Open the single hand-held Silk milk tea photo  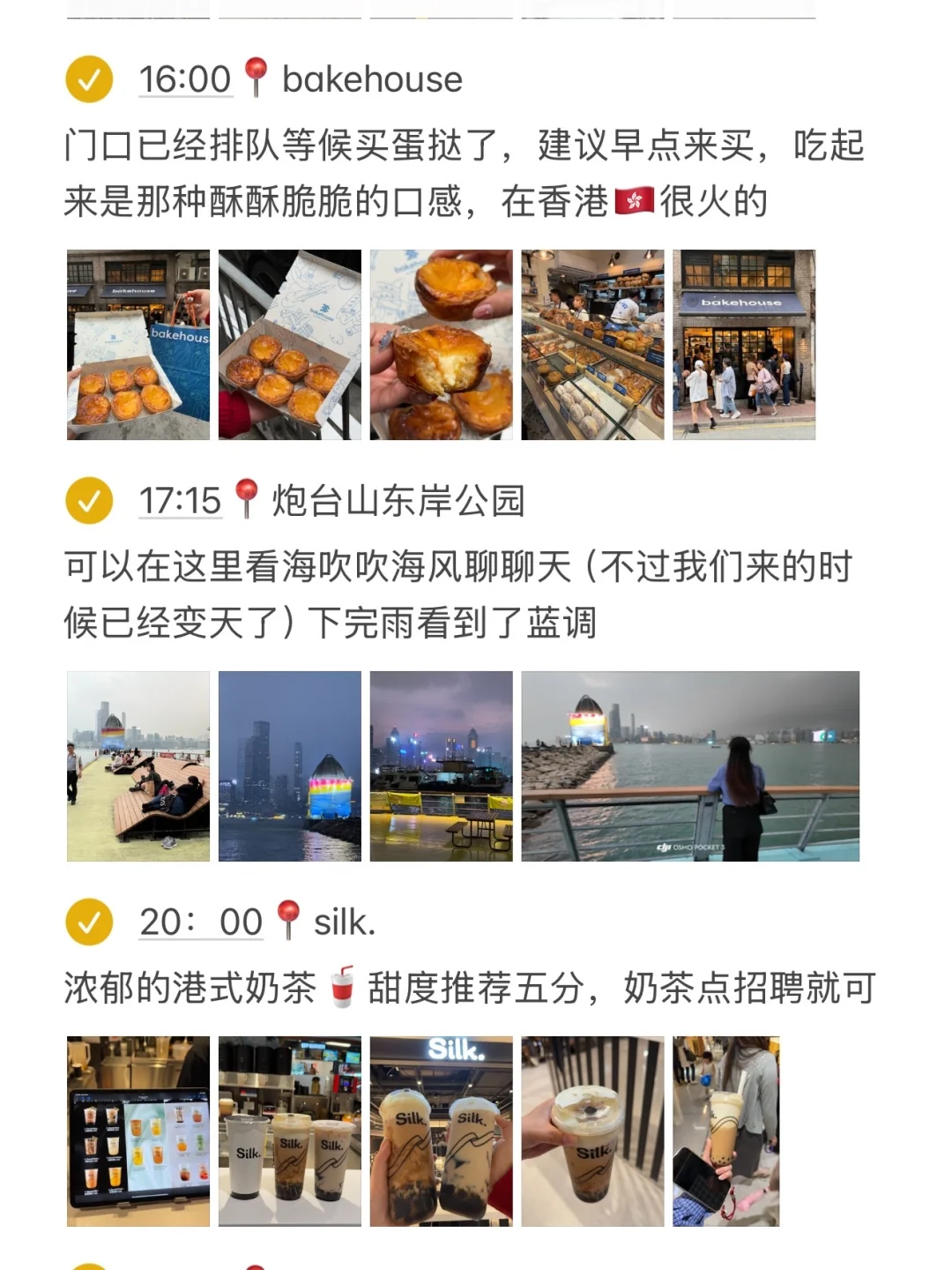(x=592, y=1132)
